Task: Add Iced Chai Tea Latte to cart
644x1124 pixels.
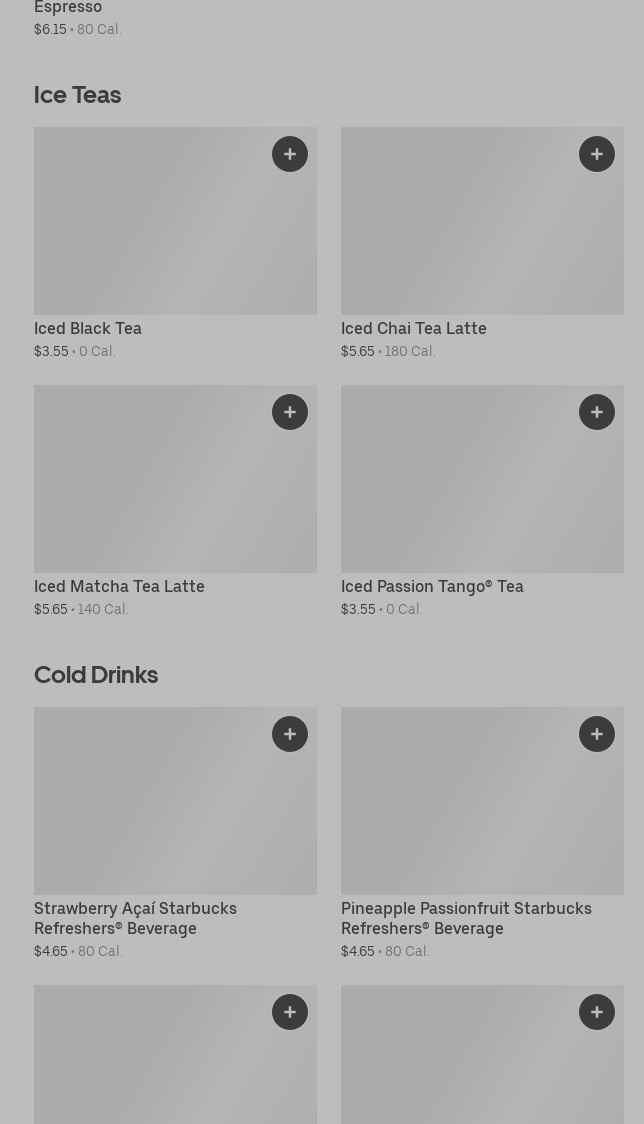Action: click(x=597, y=154)
